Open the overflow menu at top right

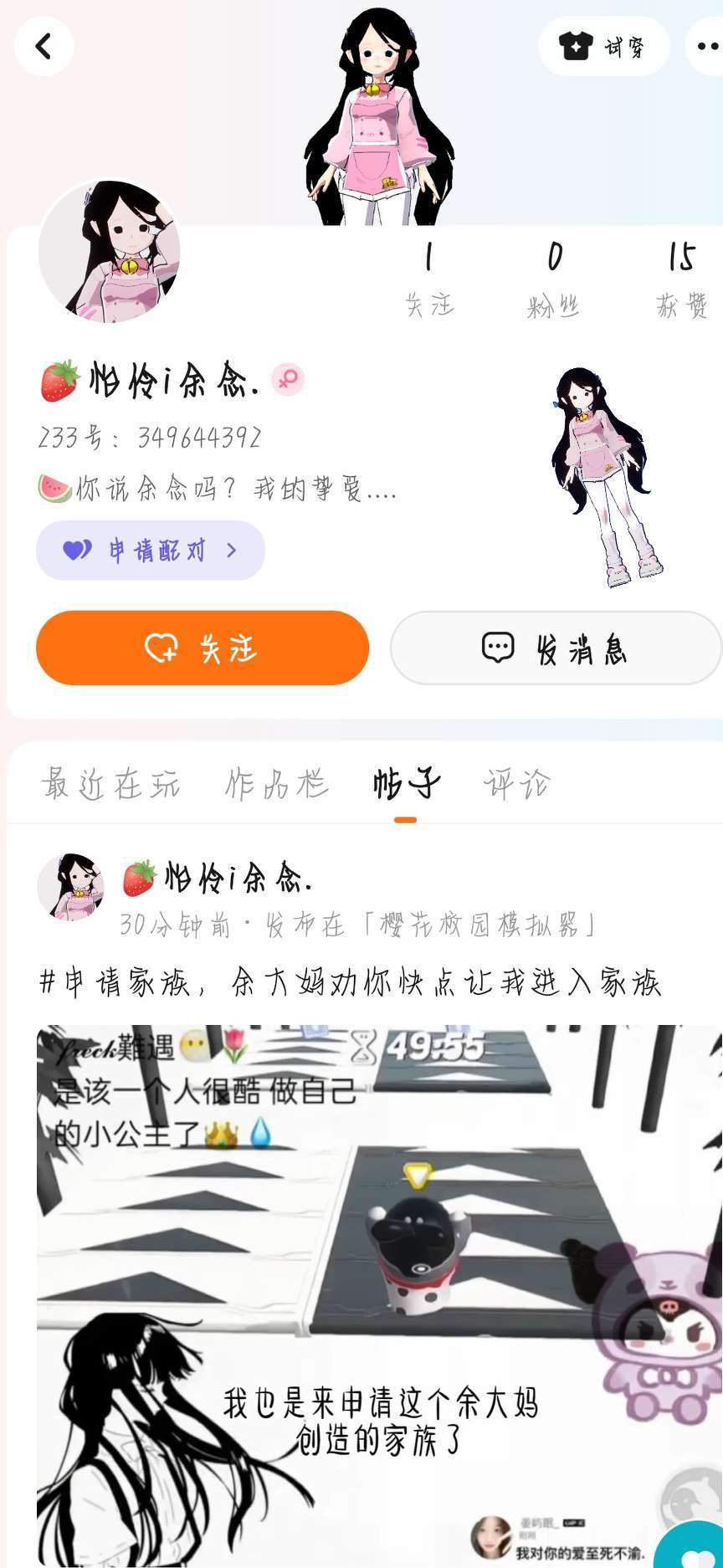point(705,47)
